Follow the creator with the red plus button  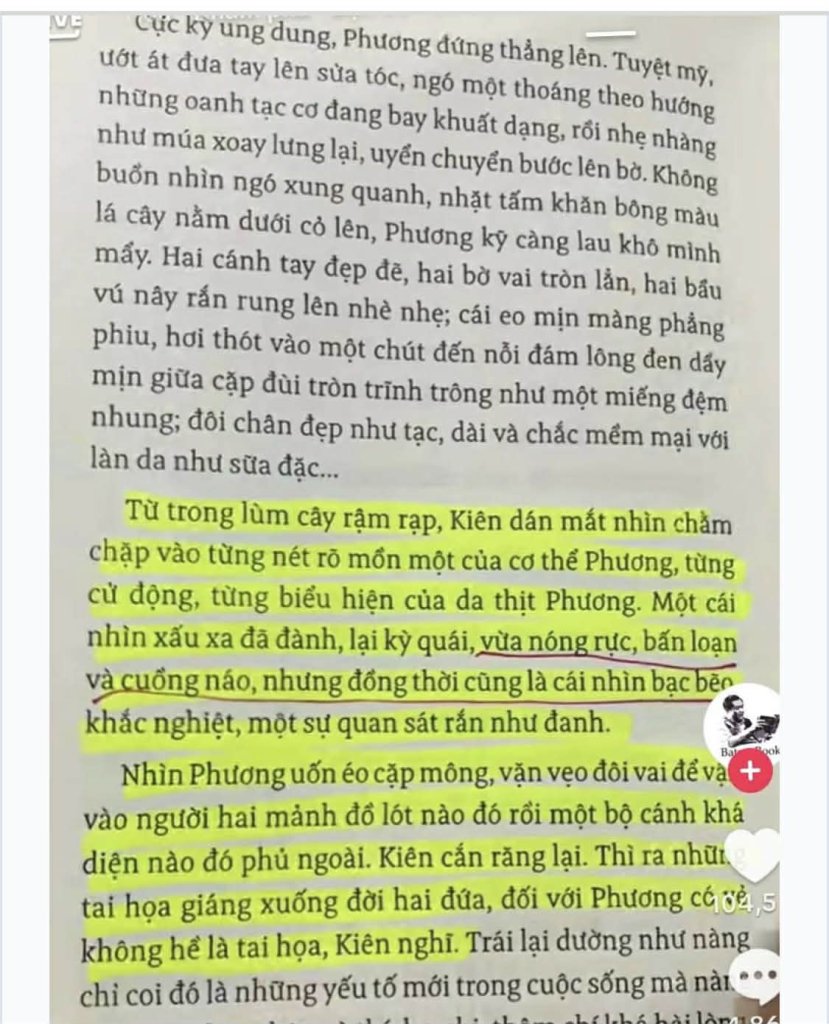point(752,772)
